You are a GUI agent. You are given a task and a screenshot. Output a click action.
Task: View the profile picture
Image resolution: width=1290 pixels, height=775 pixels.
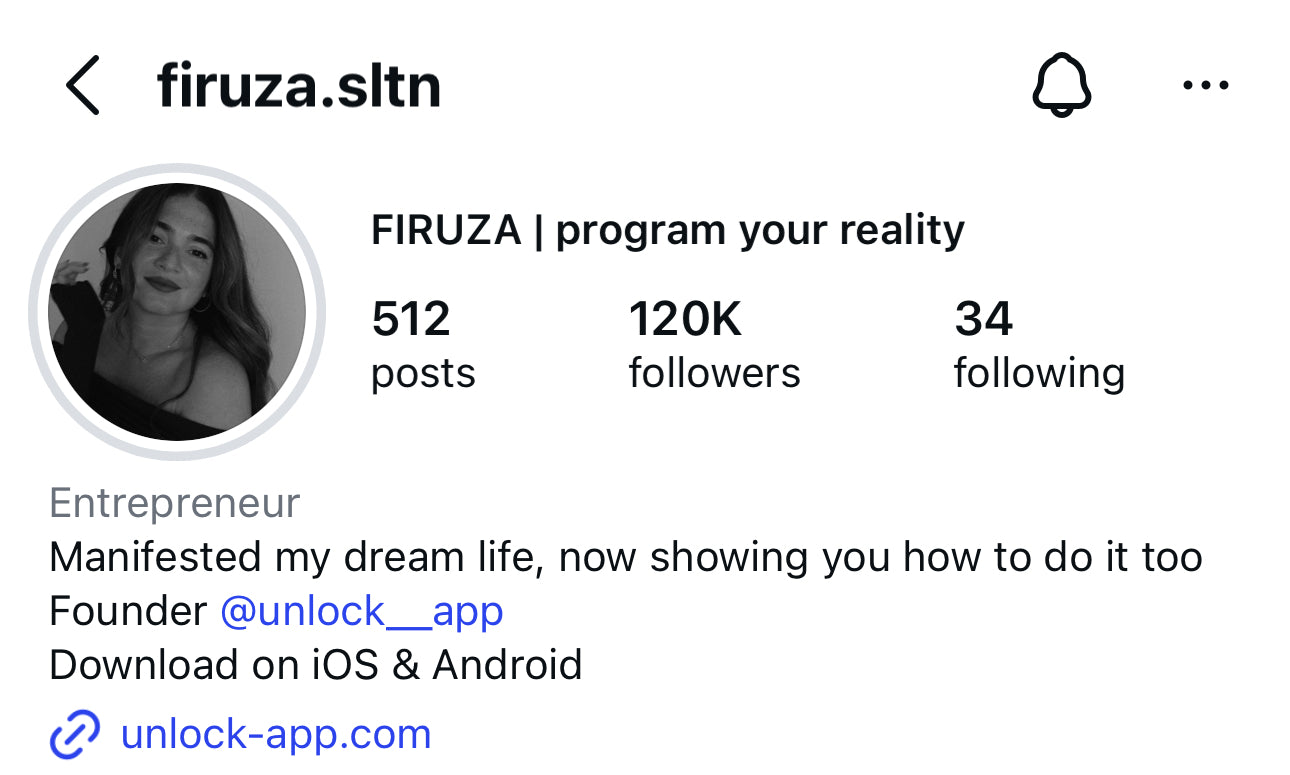[x=177, y=312]
